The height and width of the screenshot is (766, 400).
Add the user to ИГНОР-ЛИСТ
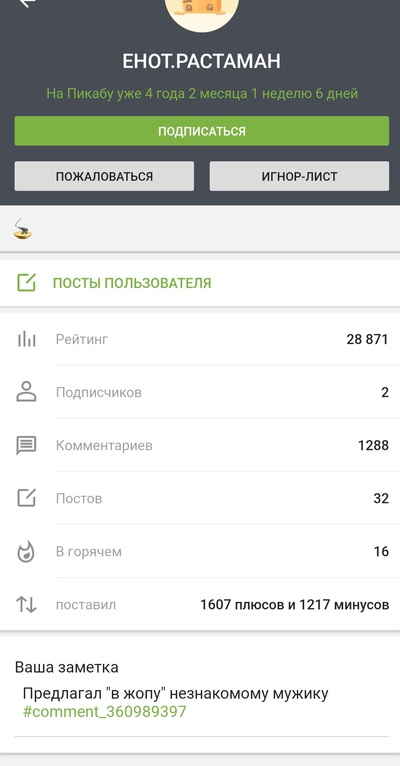coord(299,176)
